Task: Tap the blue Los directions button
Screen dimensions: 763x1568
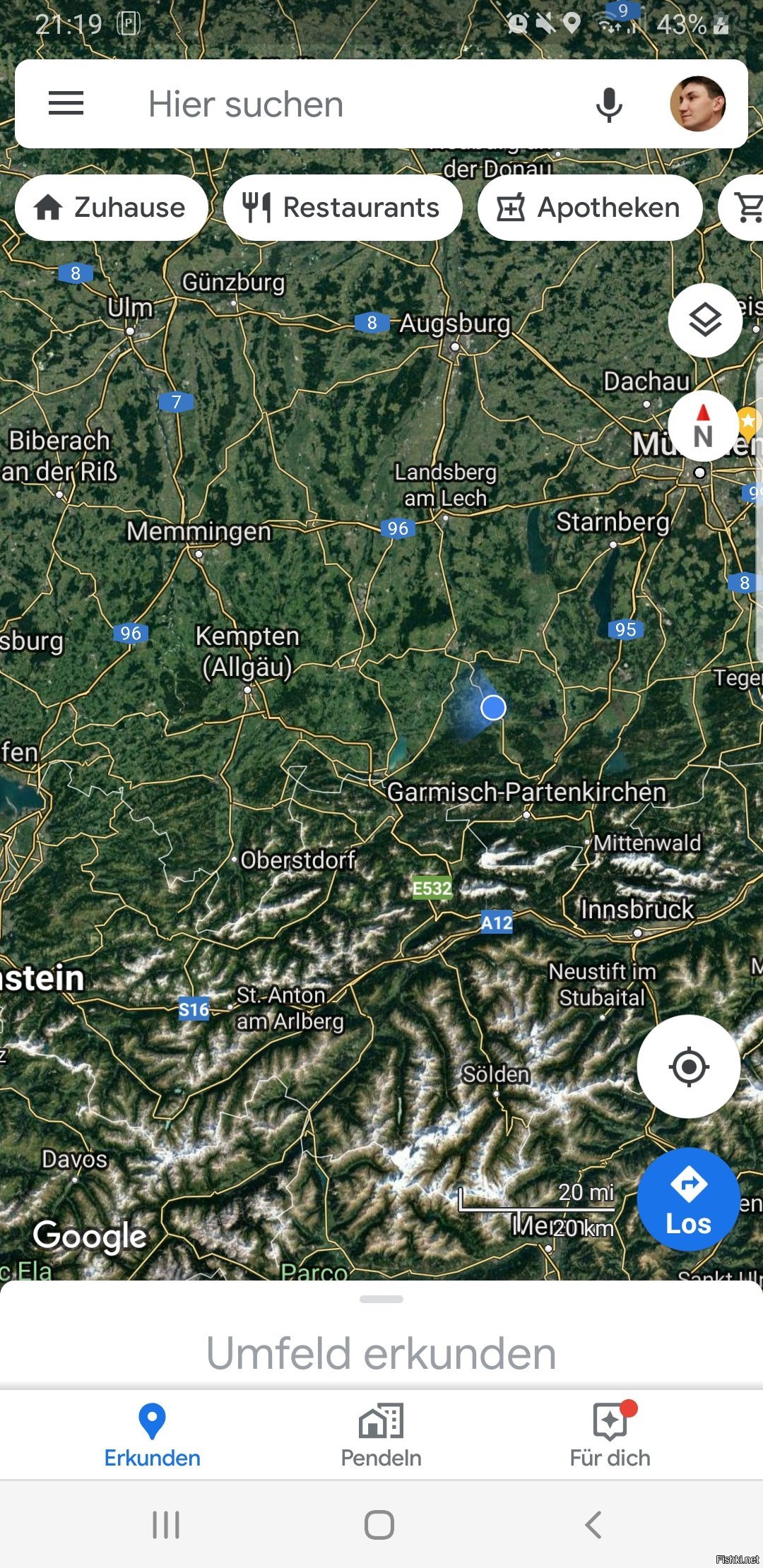Action: point(689,1199)
